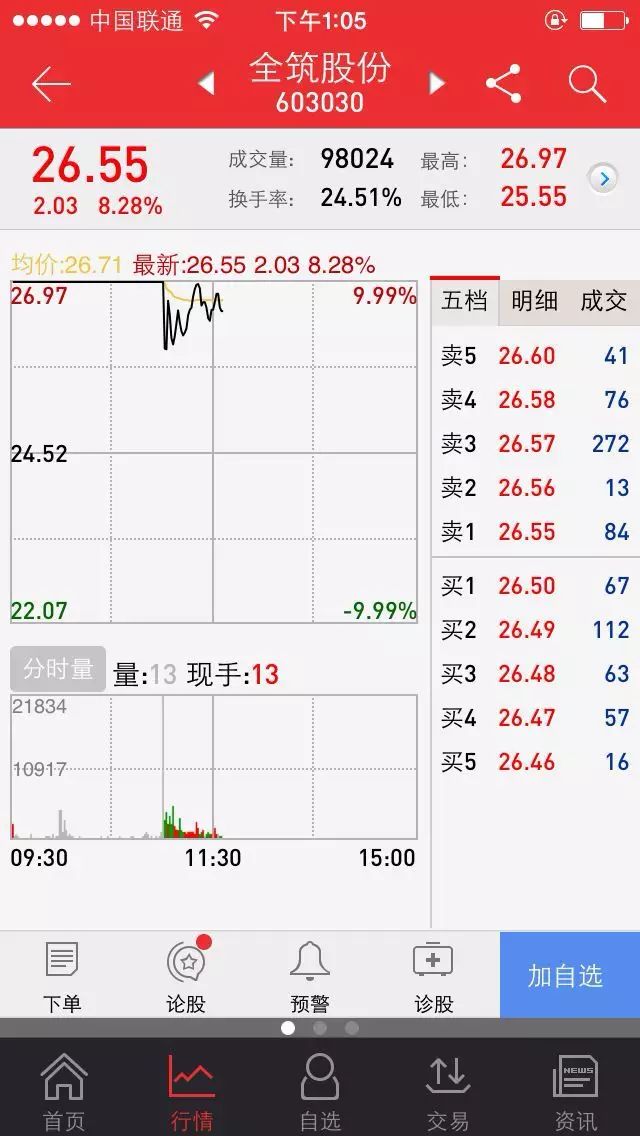Switch to the 明细 tab
This screenshot has width=640, height=1136.
point(534,301)
